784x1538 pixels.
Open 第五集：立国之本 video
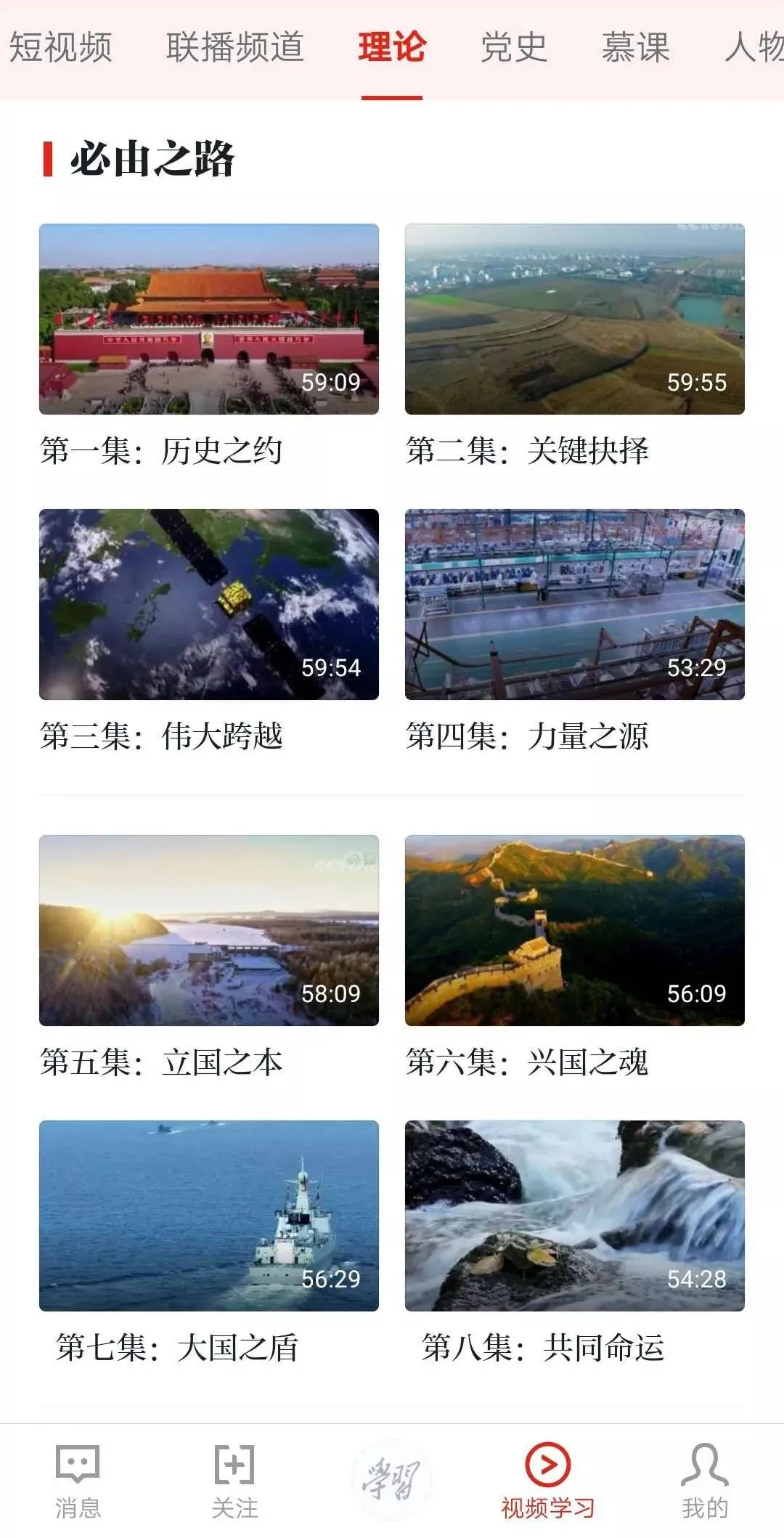[209, 930]
